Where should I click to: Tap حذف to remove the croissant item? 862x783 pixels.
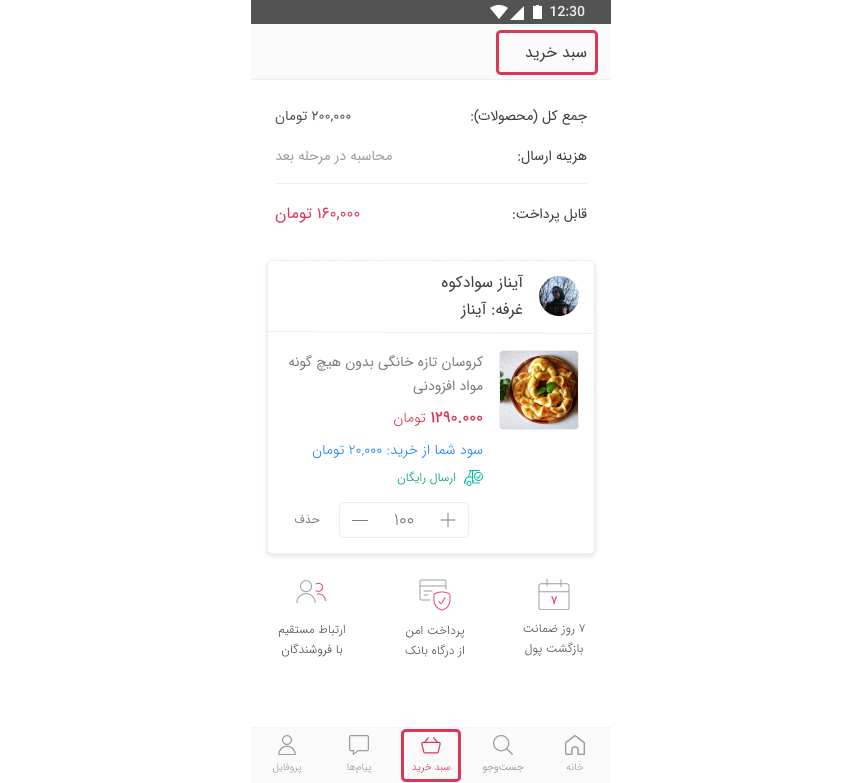tap(307, 519)
